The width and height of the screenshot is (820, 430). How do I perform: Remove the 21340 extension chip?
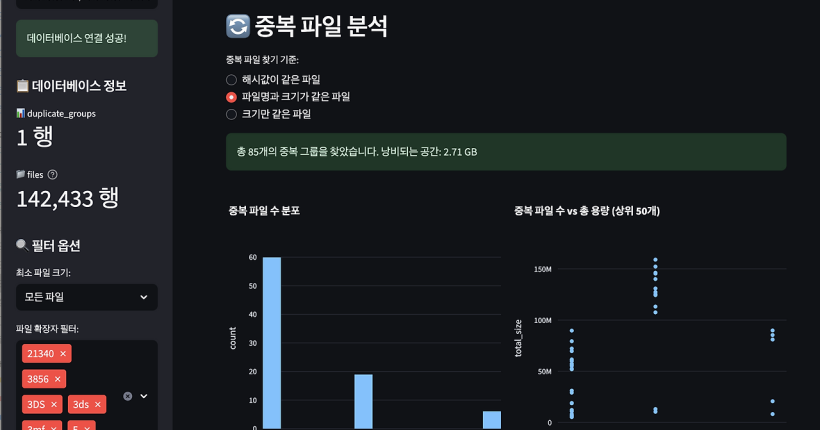(x=63, y=354)
